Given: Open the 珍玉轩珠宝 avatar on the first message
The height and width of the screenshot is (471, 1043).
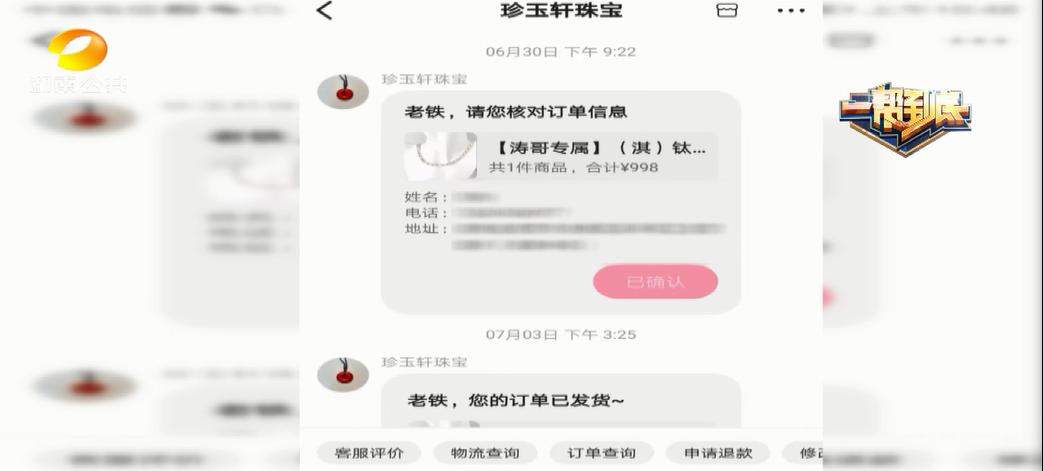Looking at the screenshot, I should [343, 91].
